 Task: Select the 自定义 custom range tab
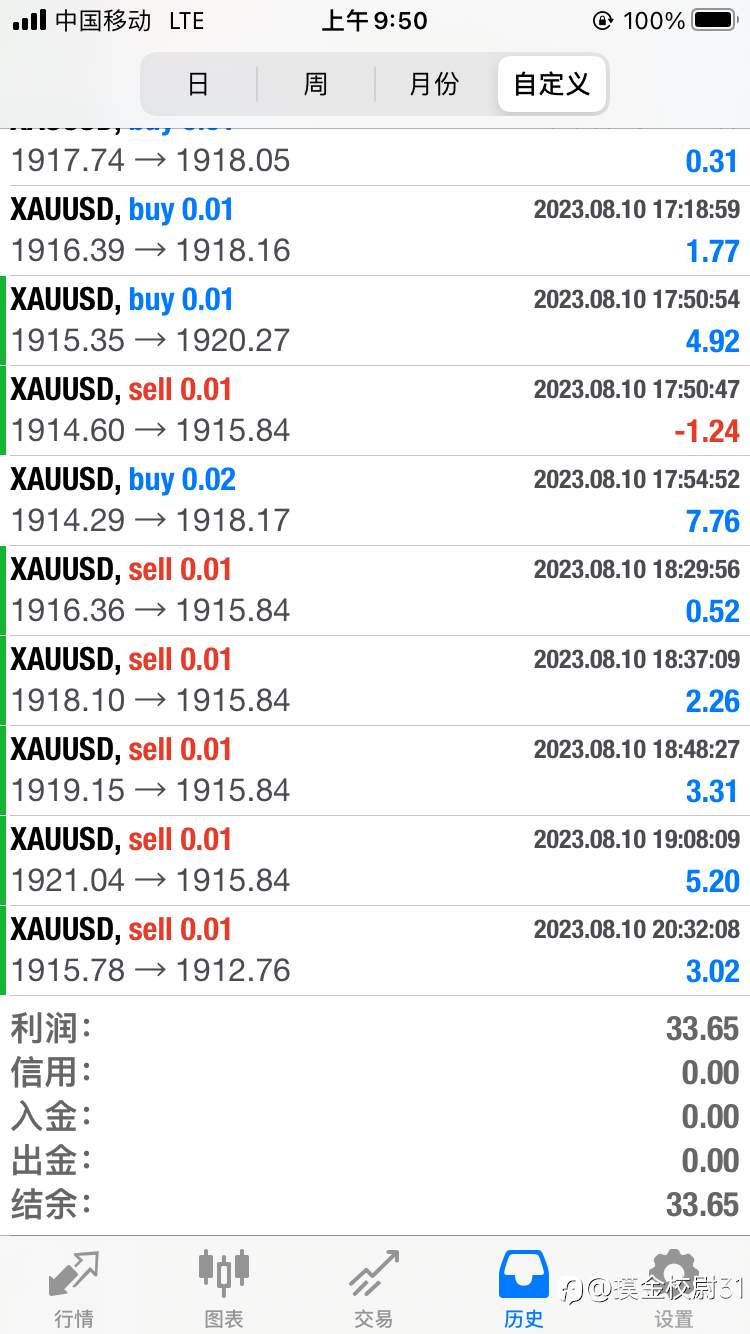(552, 84)
